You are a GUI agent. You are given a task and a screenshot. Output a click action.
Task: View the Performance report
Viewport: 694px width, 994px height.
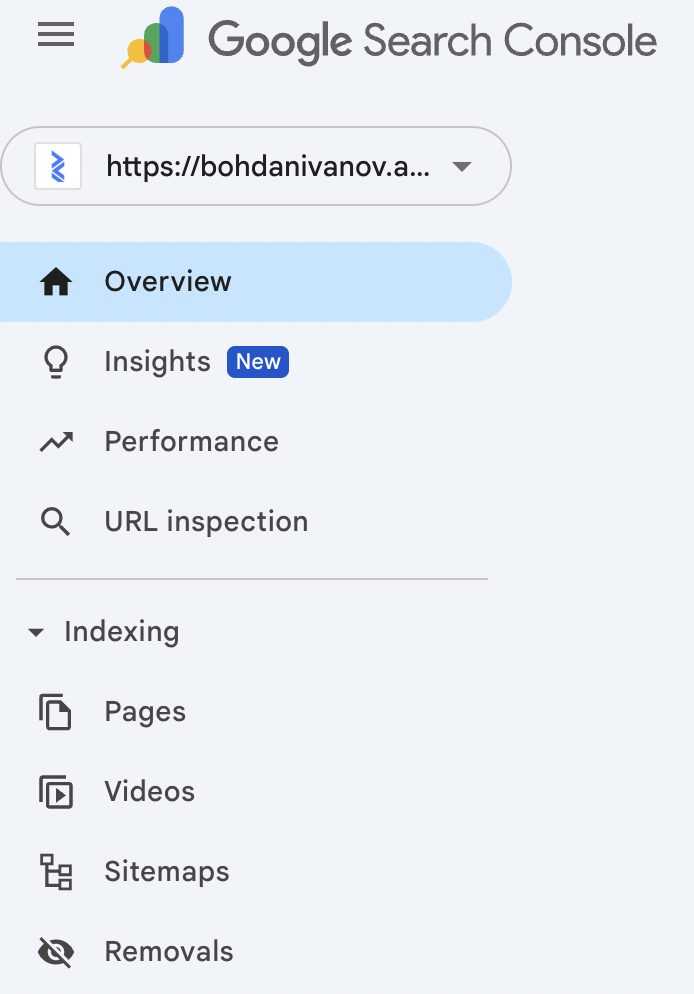coord(191,442)
